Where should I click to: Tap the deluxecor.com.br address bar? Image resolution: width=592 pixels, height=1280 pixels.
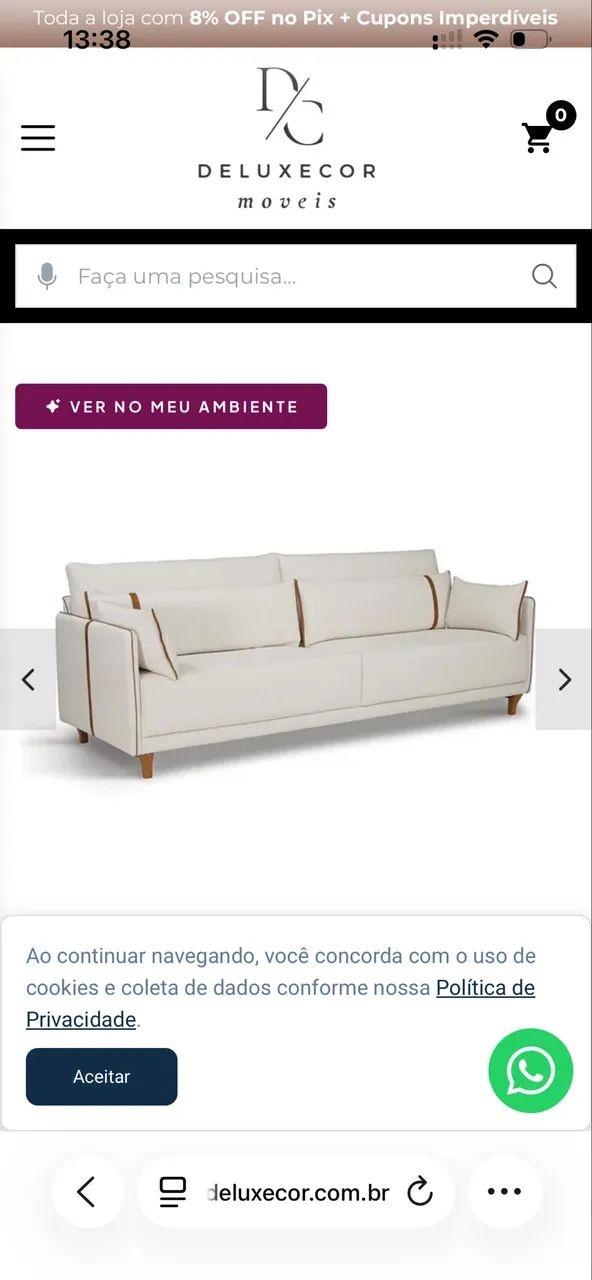point(296,1192)
